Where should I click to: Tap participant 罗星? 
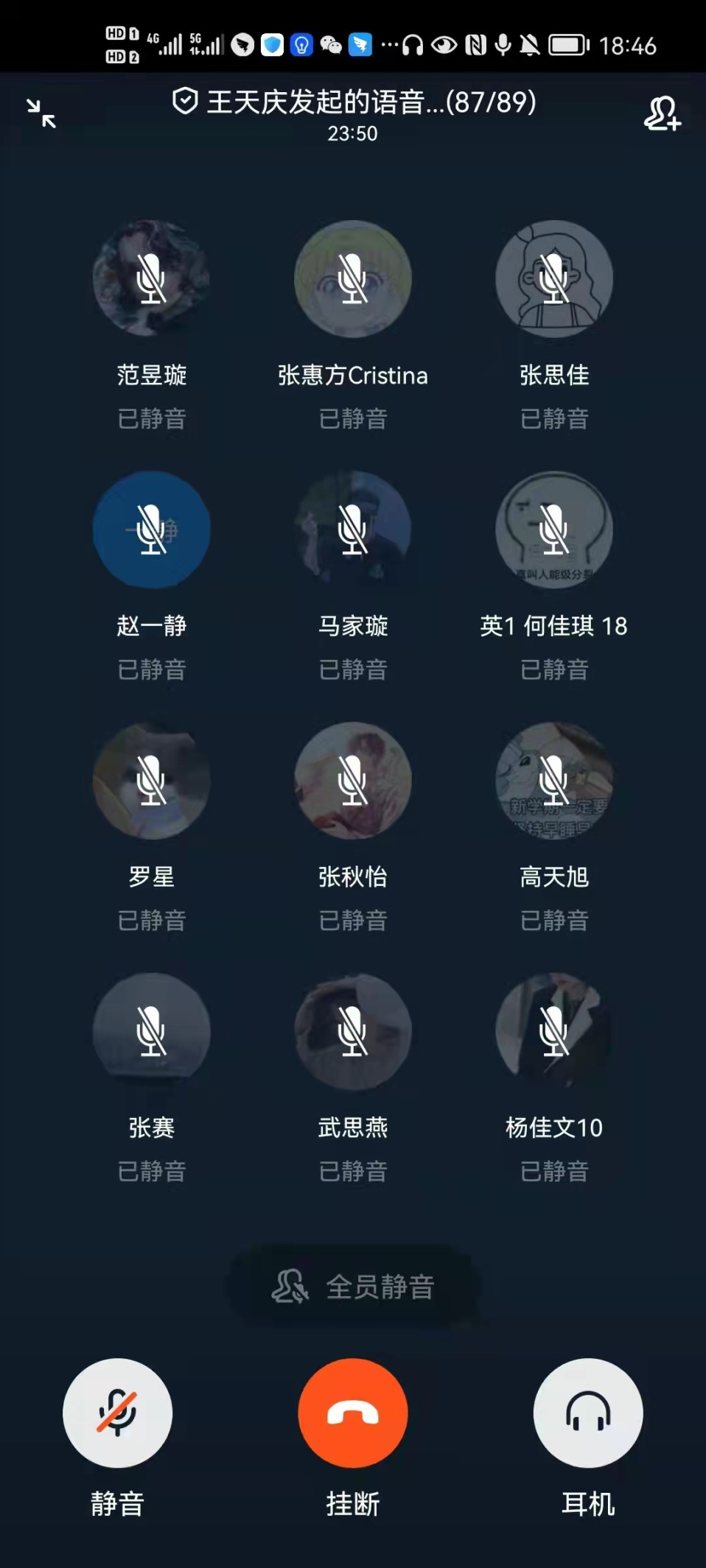(x=151, y=781)
